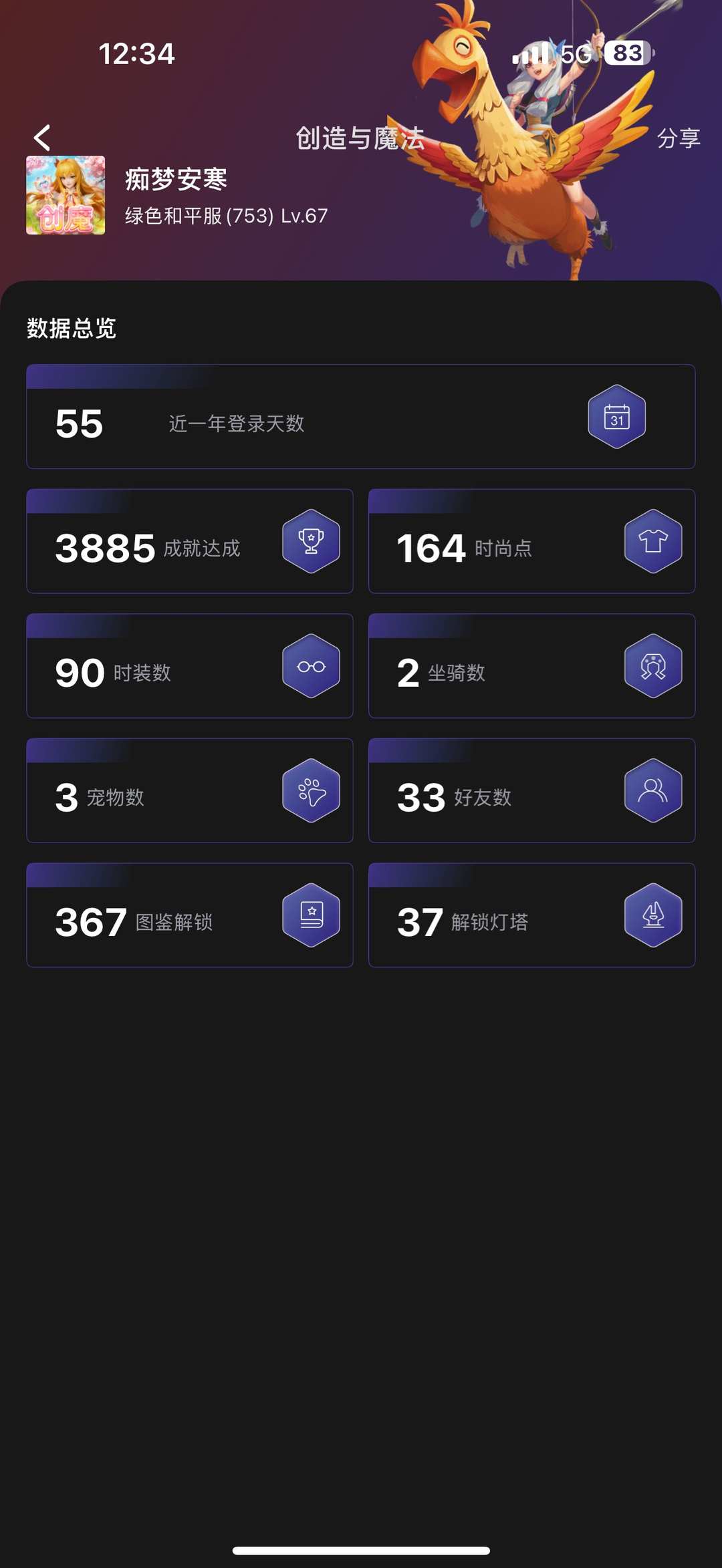The height and width of the screenshot is (1568, 722).
Task: Click the person icon beside 好友数
Action: coord(652,791)
